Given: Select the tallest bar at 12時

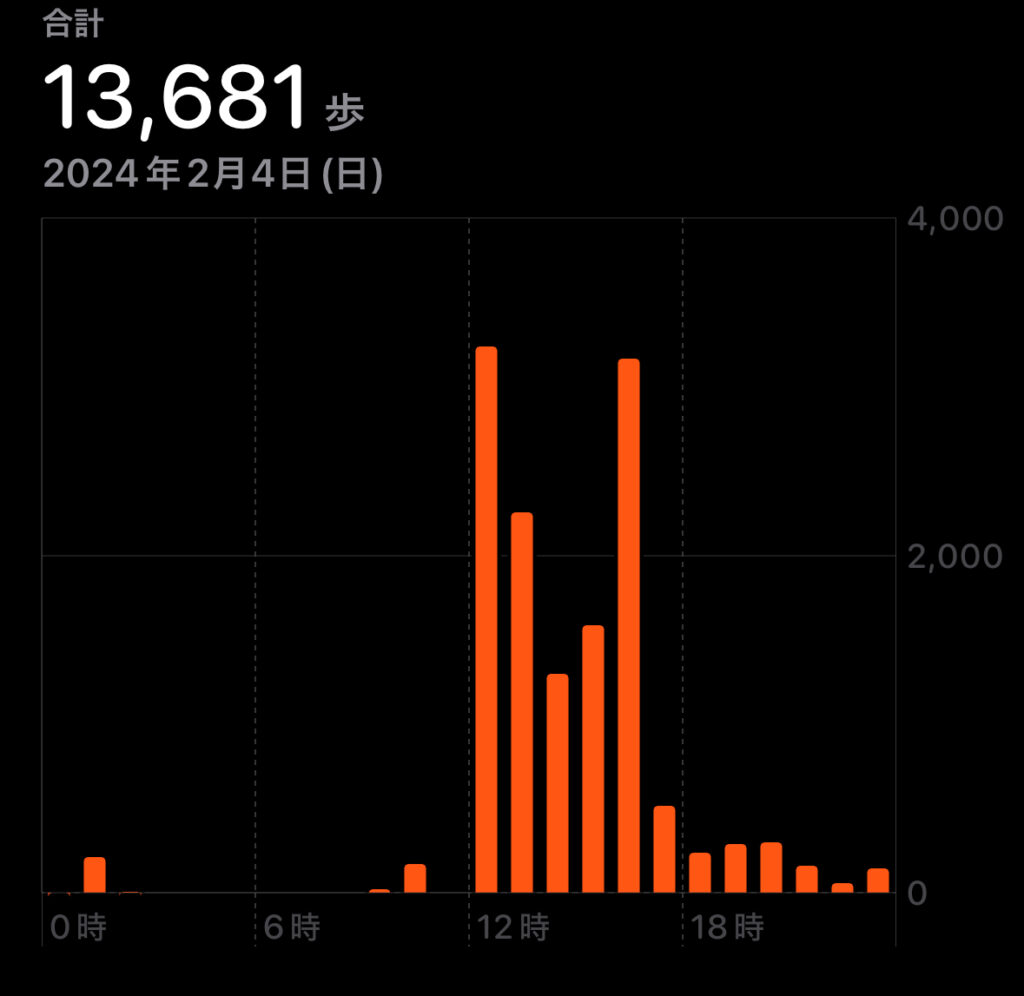Looking at the screenshot, I should click(x=486, y=620).
